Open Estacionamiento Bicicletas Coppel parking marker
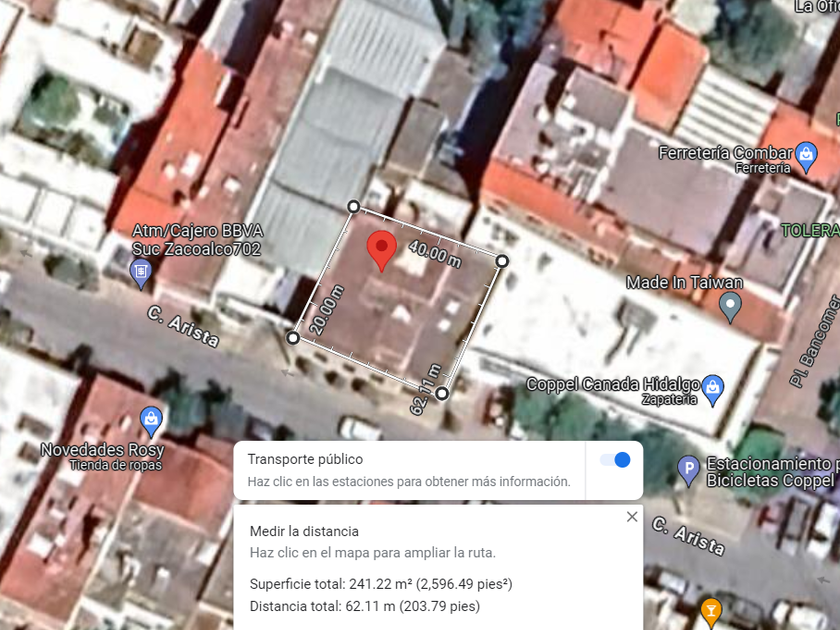Viewport: 840px width, 630px height. (688, 470)
